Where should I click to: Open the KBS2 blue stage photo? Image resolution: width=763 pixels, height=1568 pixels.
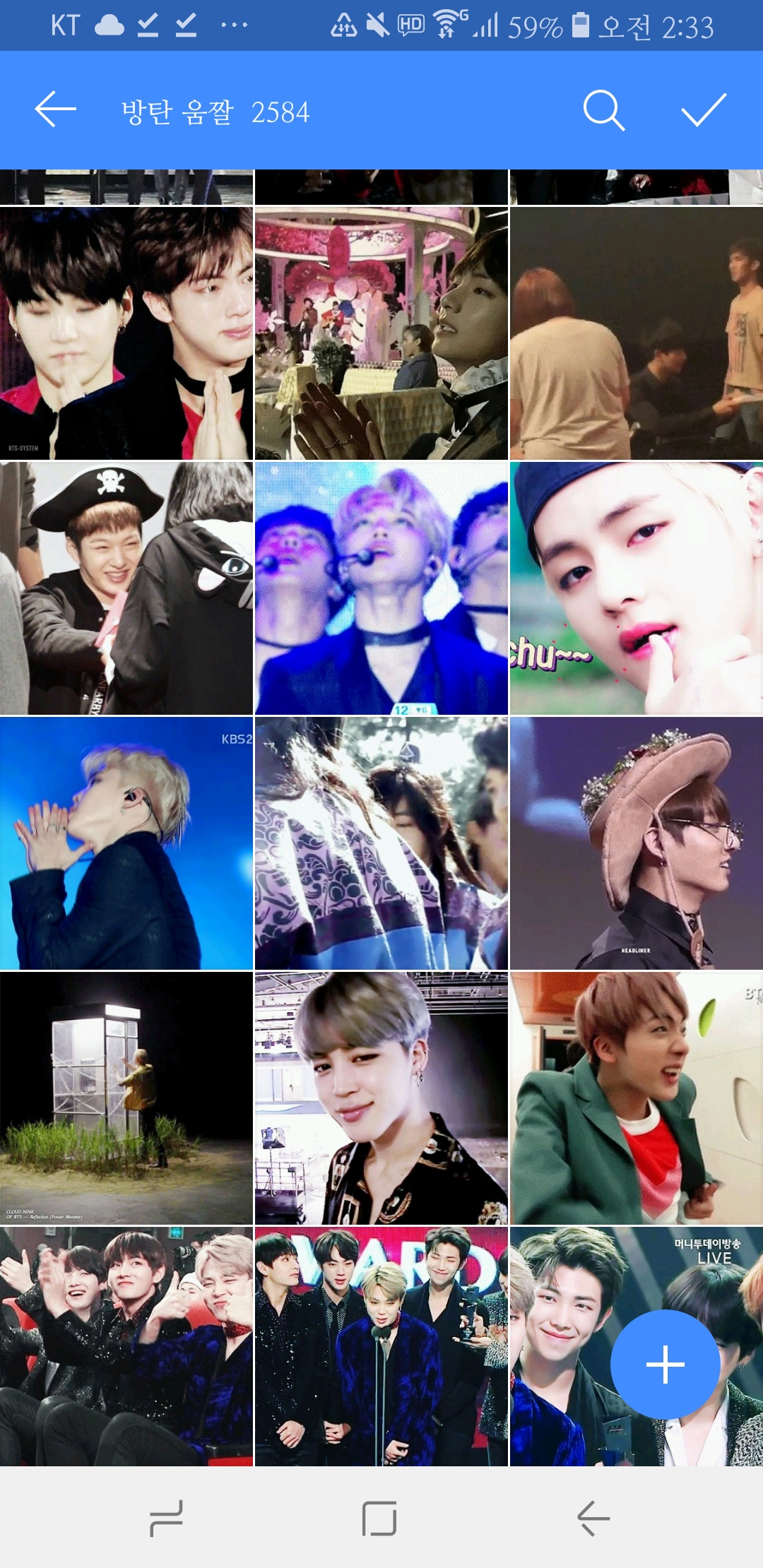click(126, 843)
